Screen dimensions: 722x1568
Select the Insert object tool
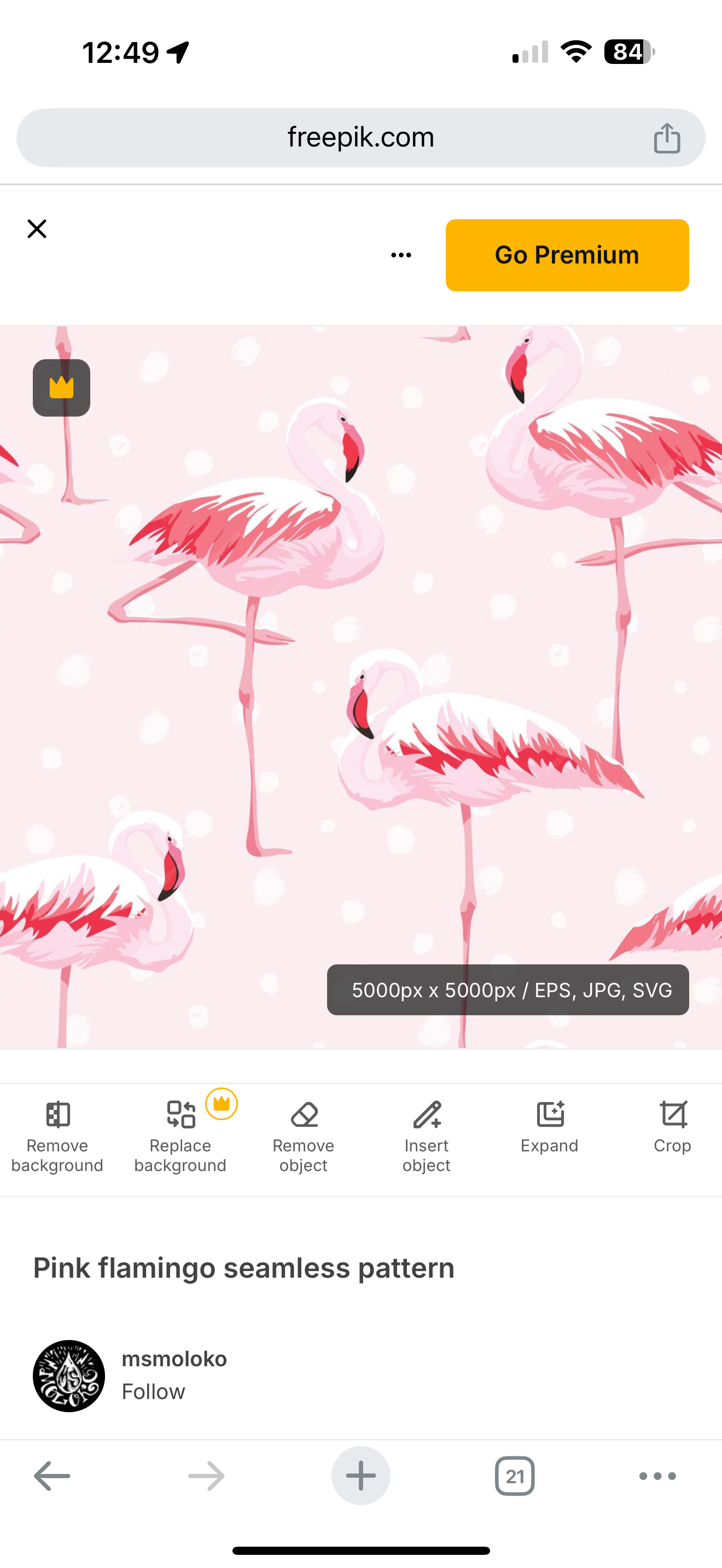[426, 1137]
